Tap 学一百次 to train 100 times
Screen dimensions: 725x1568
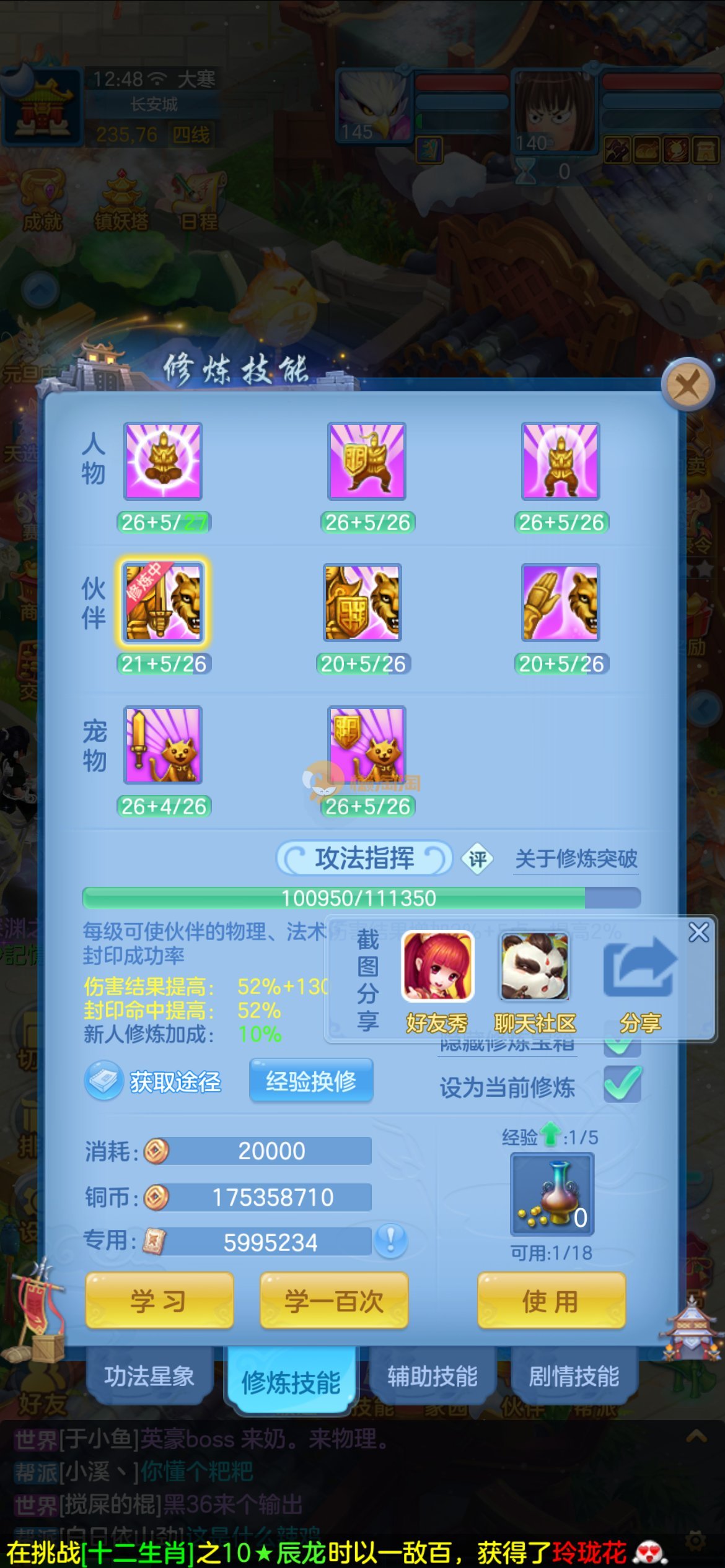coord(334,1300)
